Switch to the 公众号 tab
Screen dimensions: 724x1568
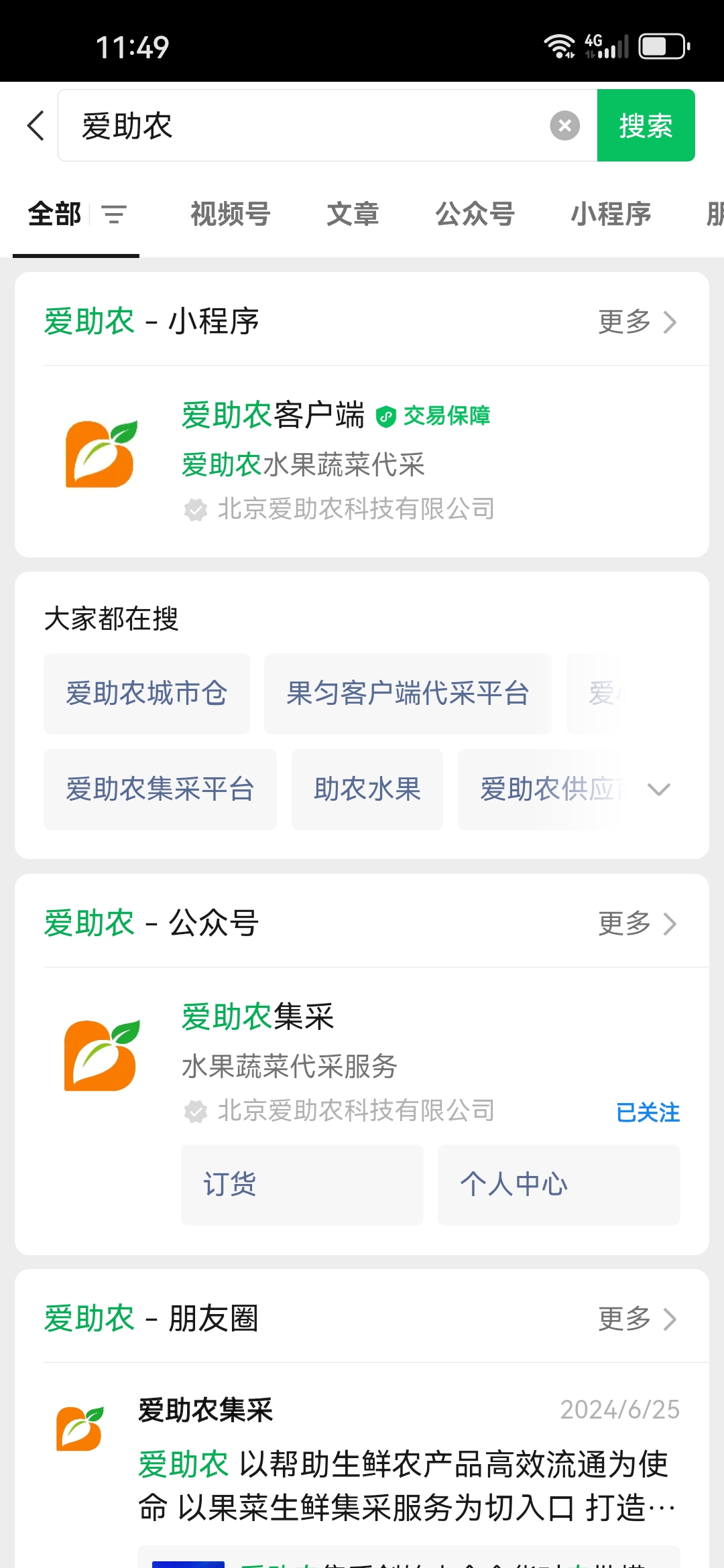[475, 214]
